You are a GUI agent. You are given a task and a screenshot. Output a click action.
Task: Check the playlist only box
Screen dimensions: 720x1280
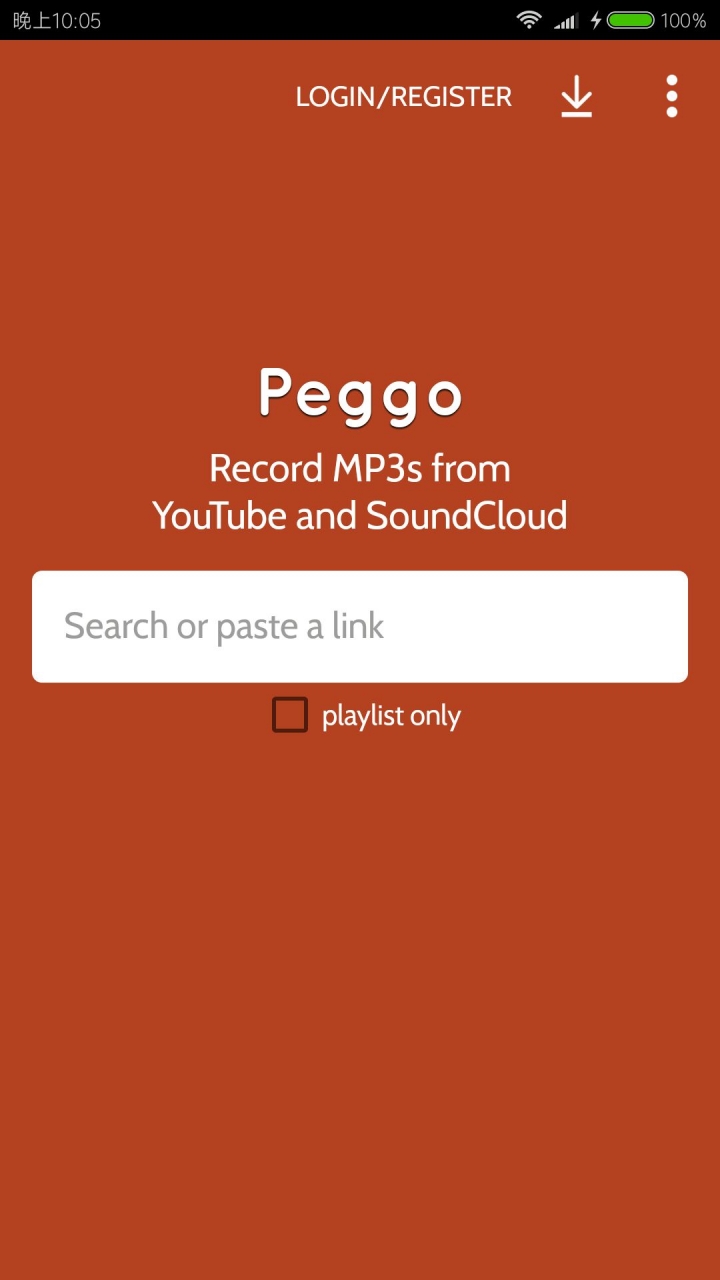[x=290, y=715]
